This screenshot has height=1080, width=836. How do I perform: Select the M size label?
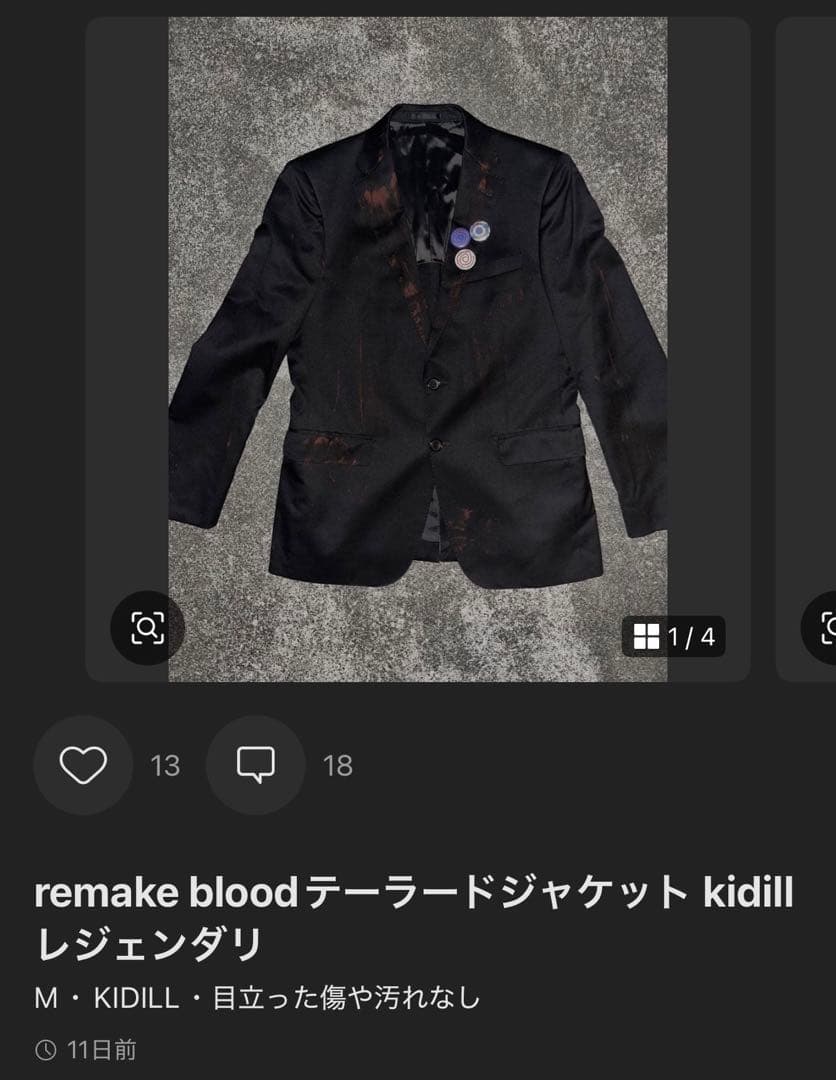(x=45, y=993)
